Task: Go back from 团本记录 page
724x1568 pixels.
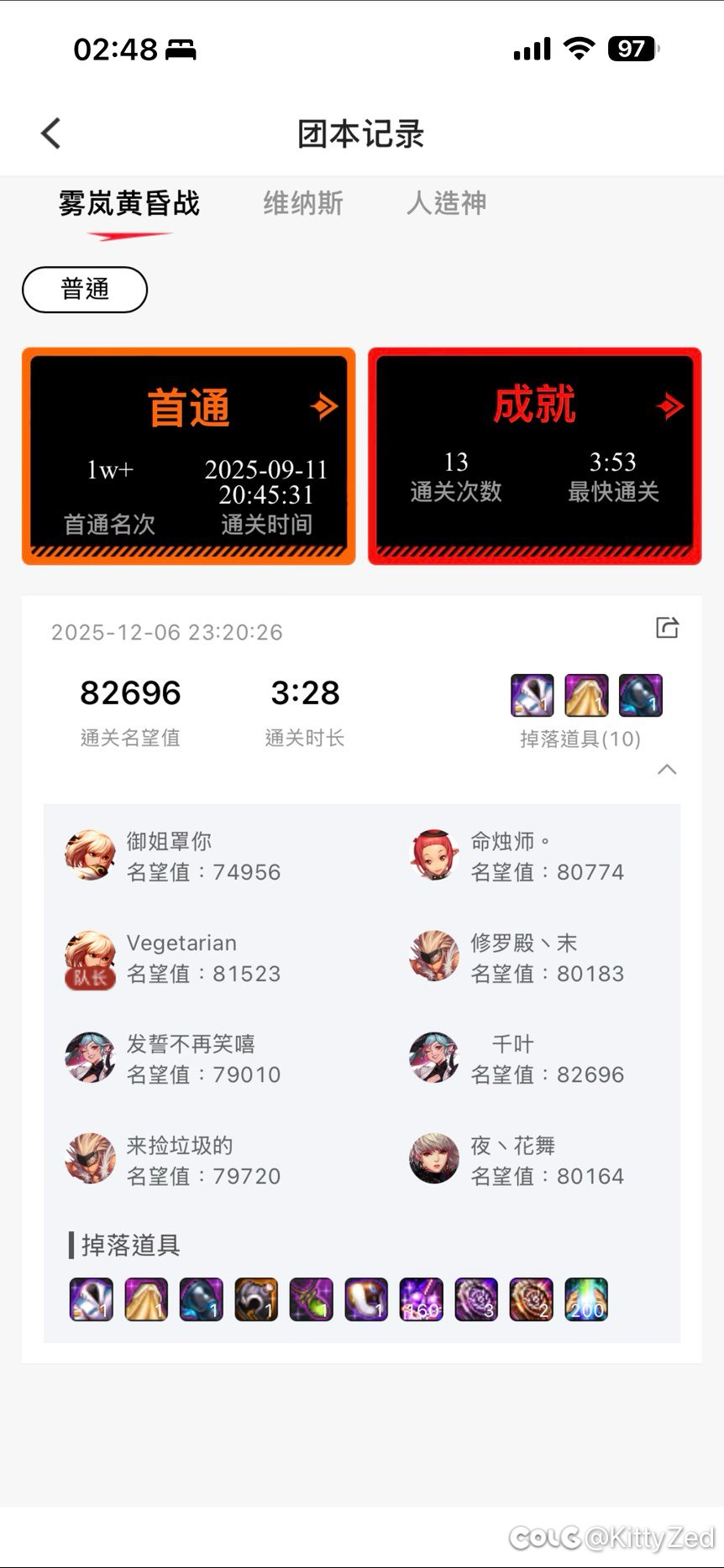Action: [51, 133]
